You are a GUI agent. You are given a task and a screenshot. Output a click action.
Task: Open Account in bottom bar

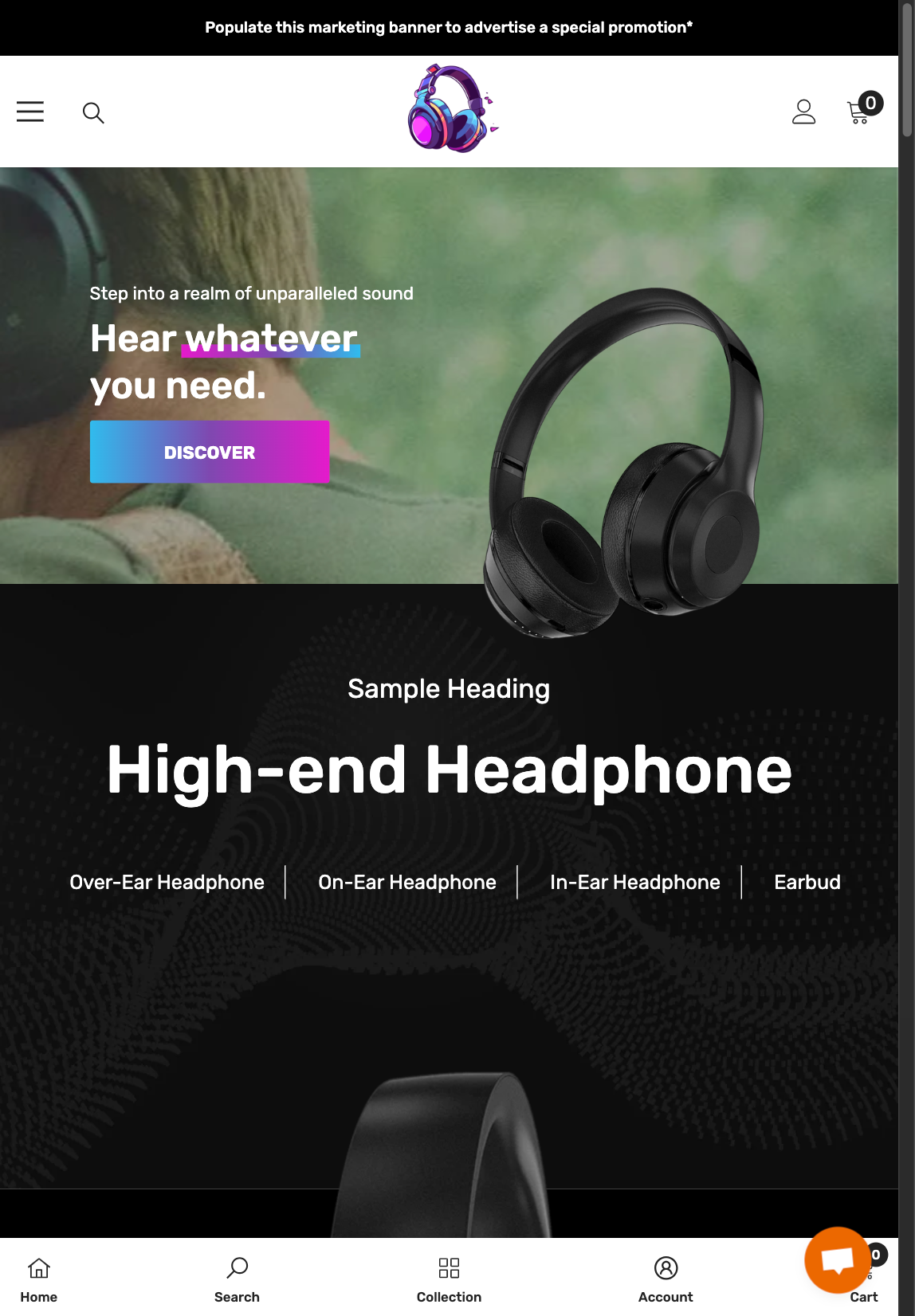tap(666, 1277)
